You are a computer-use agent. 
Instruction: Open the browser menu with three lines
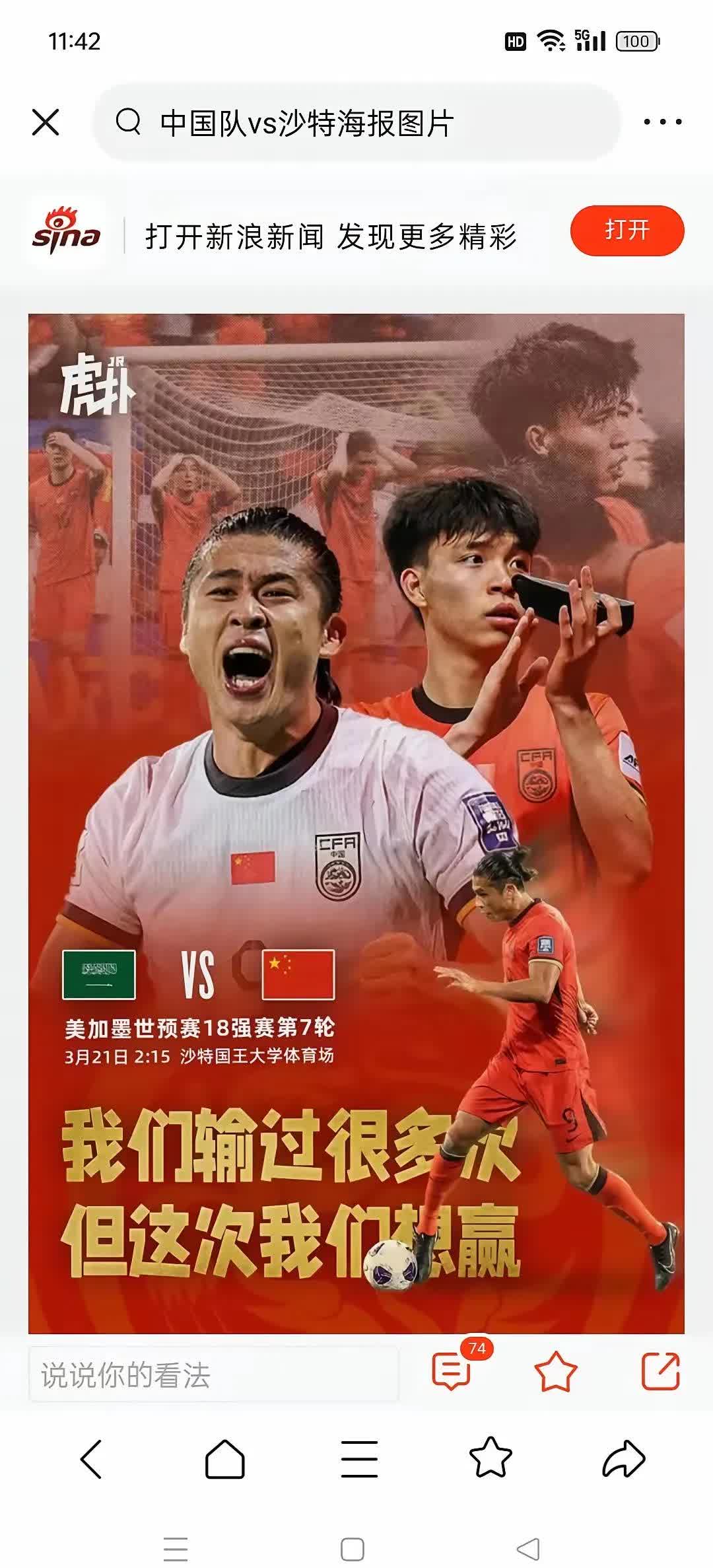(x=358, y=1458)
